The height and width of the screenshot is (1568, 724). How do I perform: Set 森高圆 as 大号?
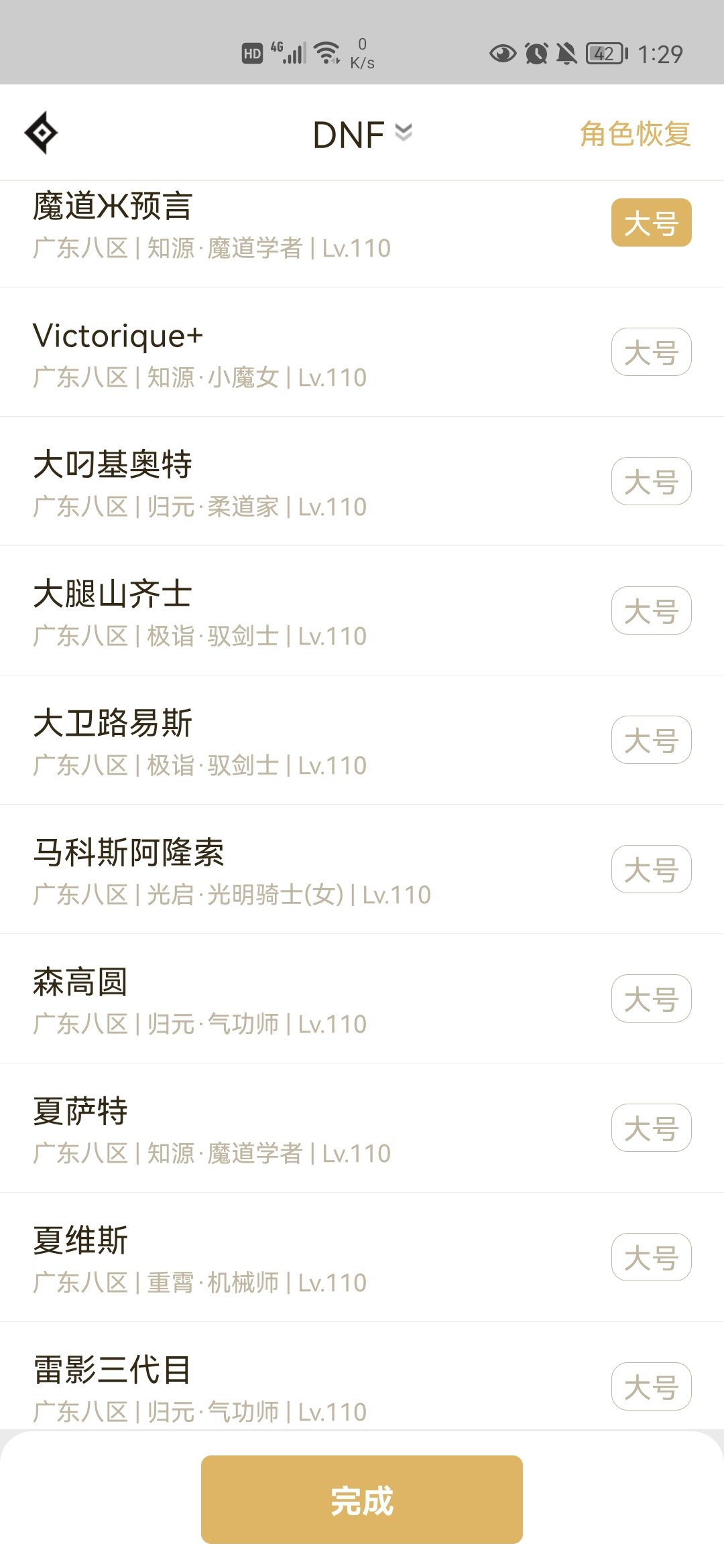click(651, 998)
